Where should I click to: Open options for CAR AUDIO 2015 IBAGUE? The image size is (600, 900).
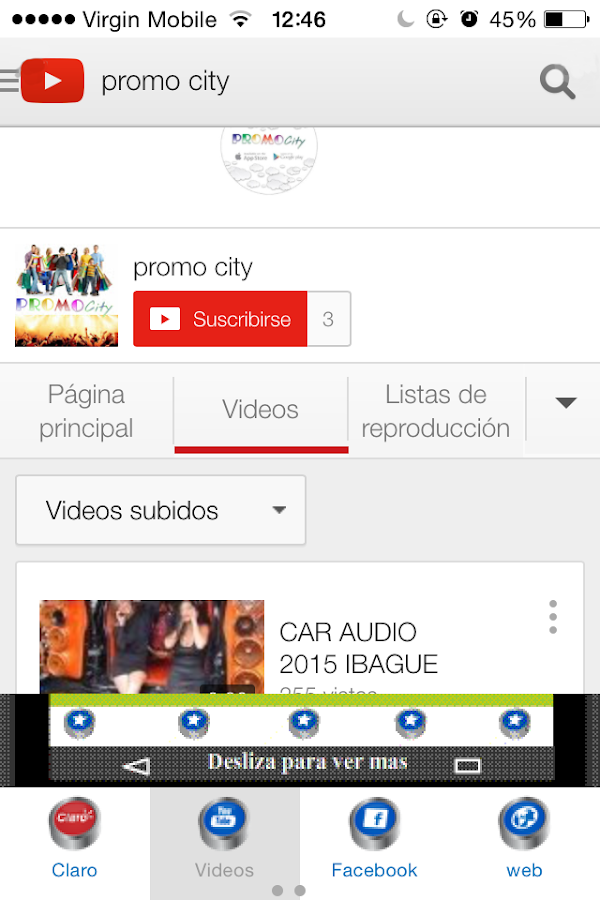[x=552, y=617]
